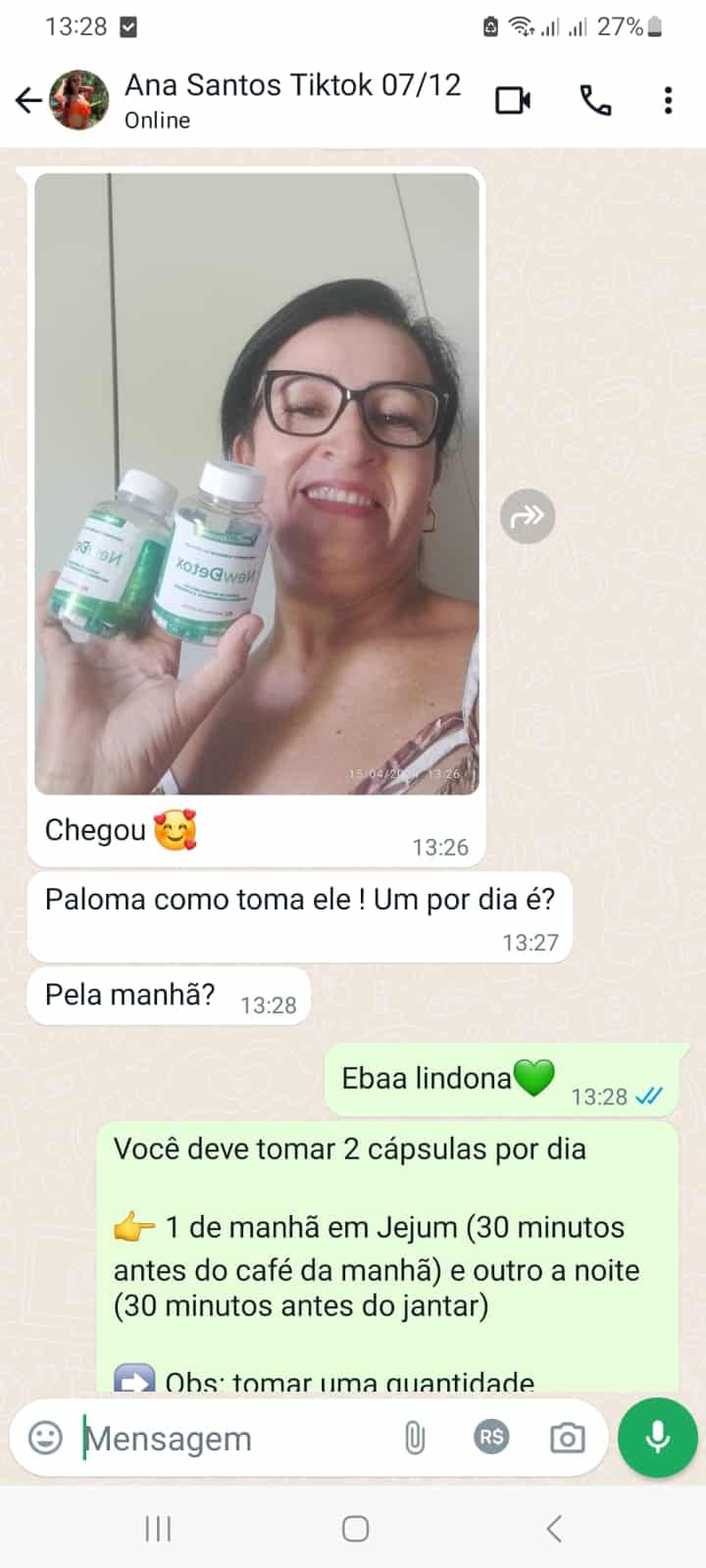Go back to the chat list
This screenshot has height=1568, width=706.
(28, 100)
